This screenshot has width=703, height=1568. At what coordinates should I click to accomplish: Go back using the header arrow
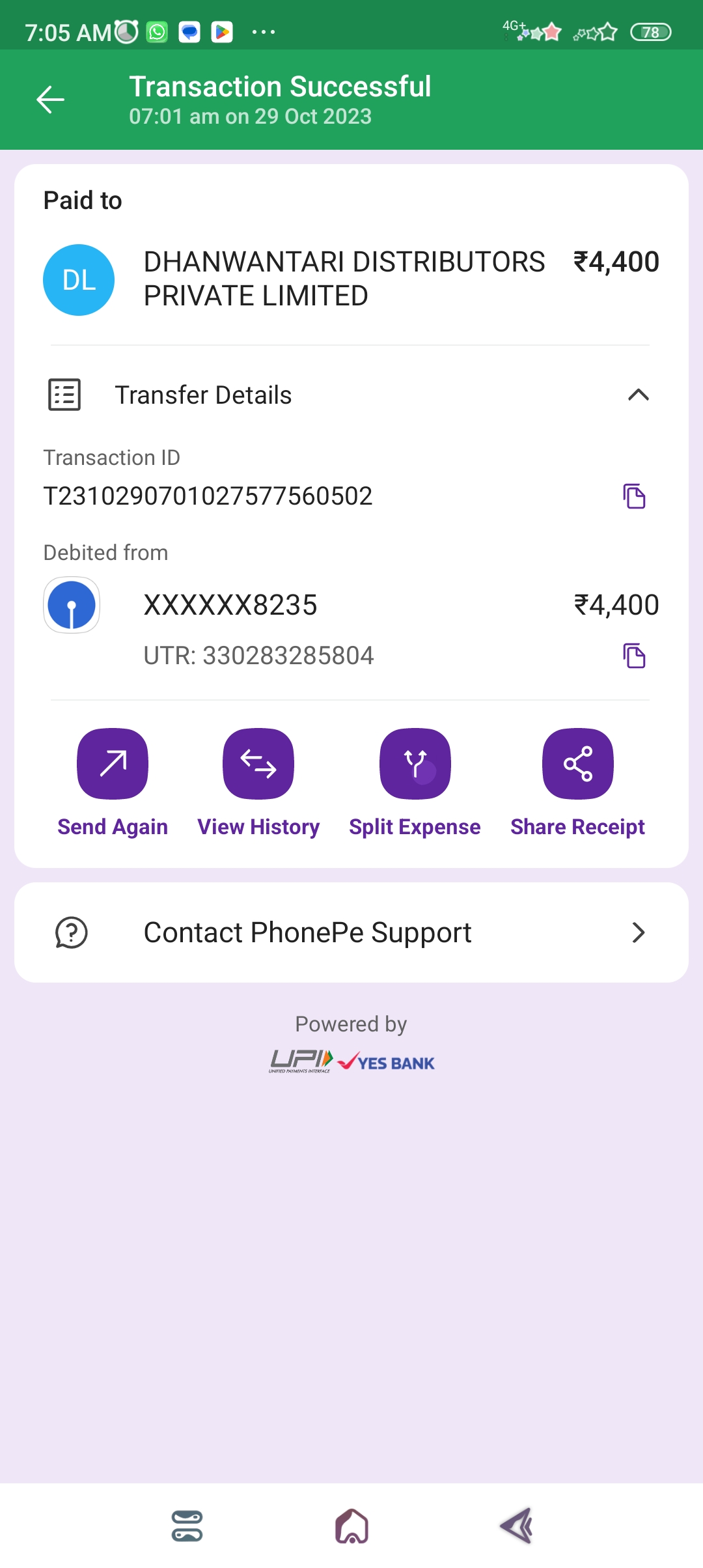point(50,100)
